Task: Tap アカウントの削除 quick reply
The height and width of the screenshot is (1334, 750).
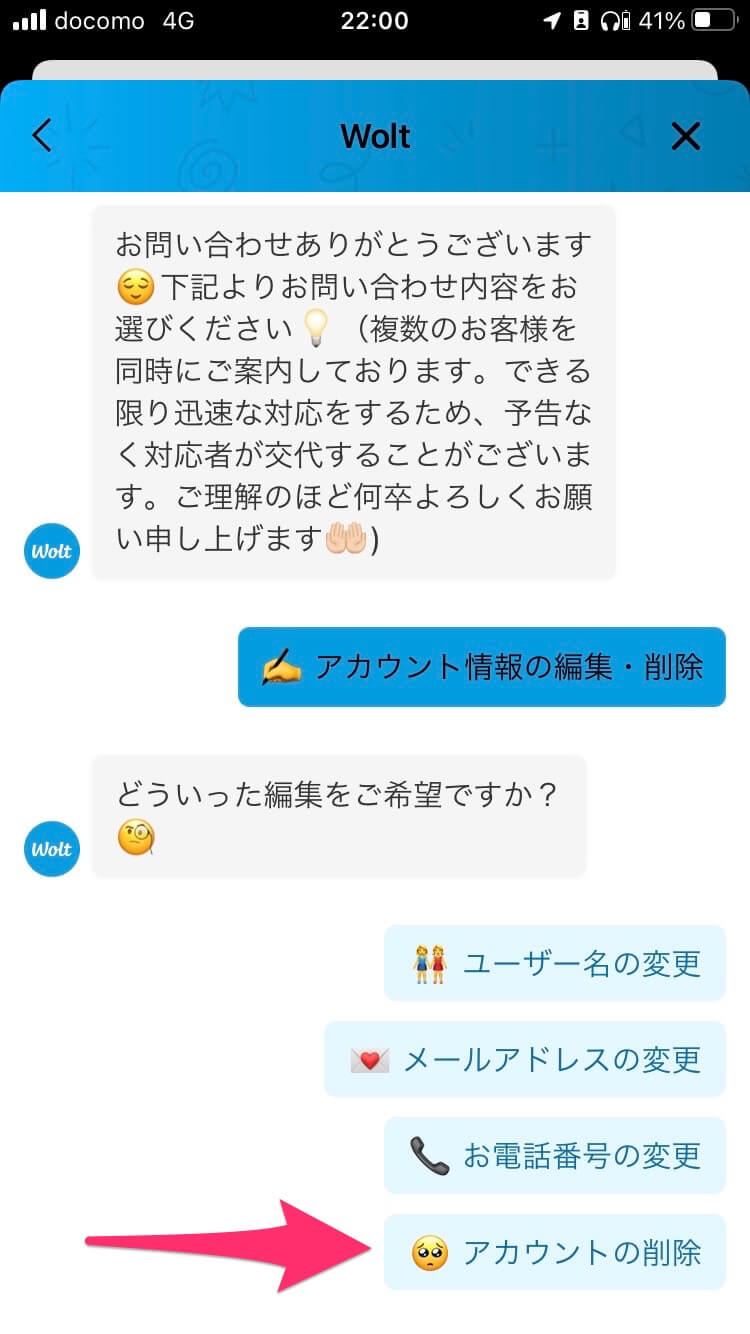Action: [555, 1252]
